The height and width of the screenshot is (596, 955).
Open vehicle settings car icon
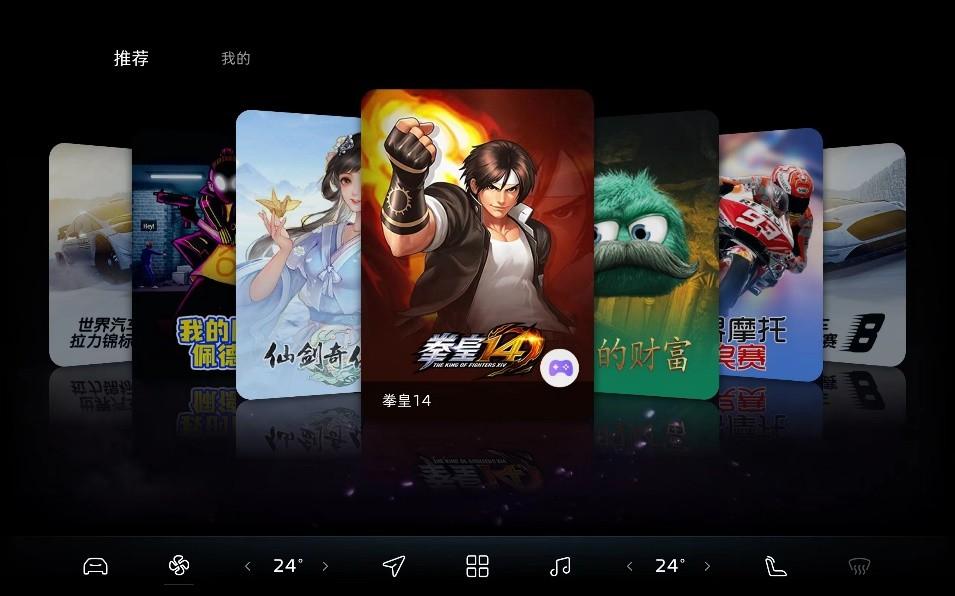(x=95, y=566)
